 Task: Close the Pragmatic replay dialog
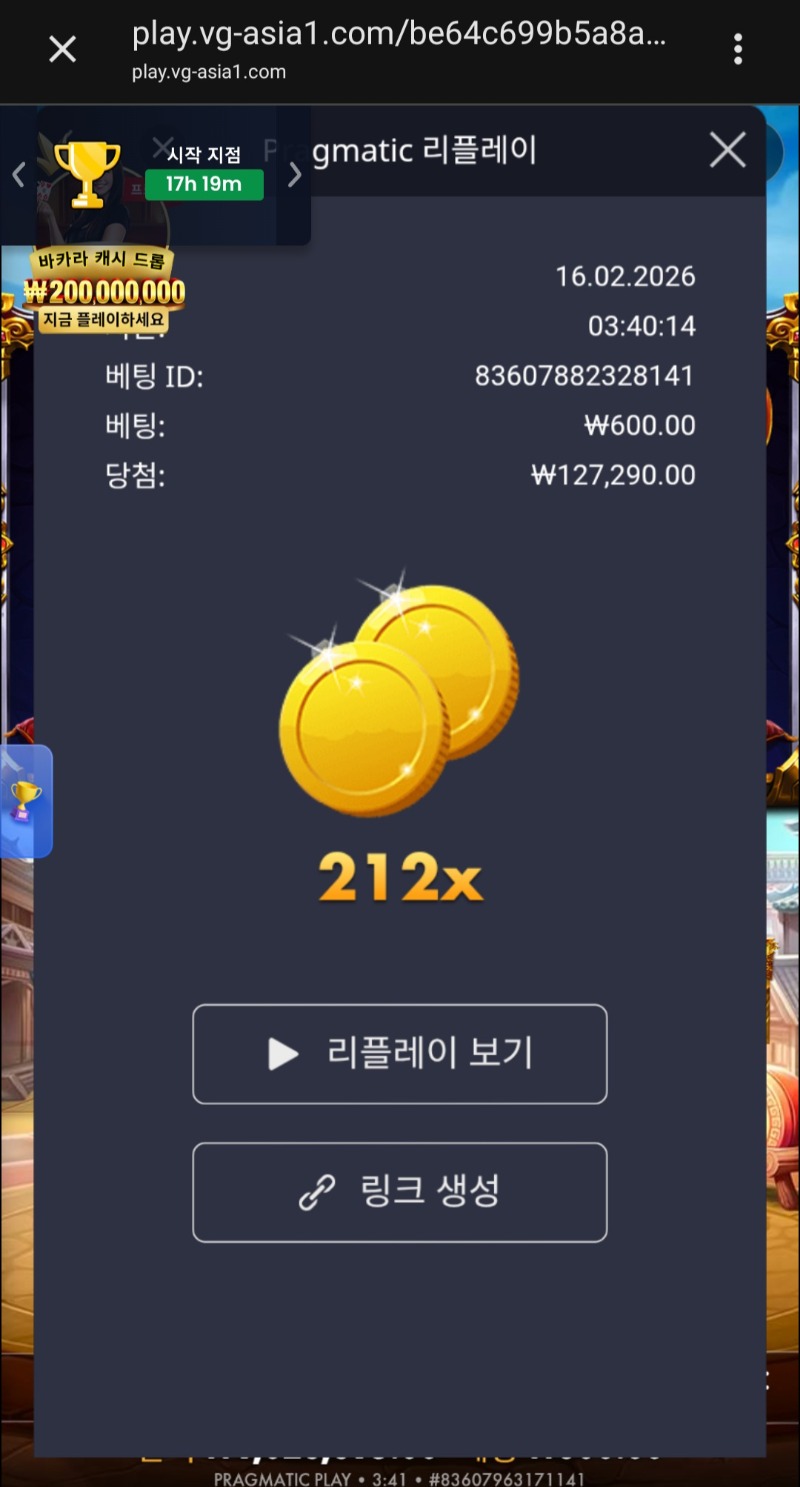pyautogui.click(x=727, y=151)
